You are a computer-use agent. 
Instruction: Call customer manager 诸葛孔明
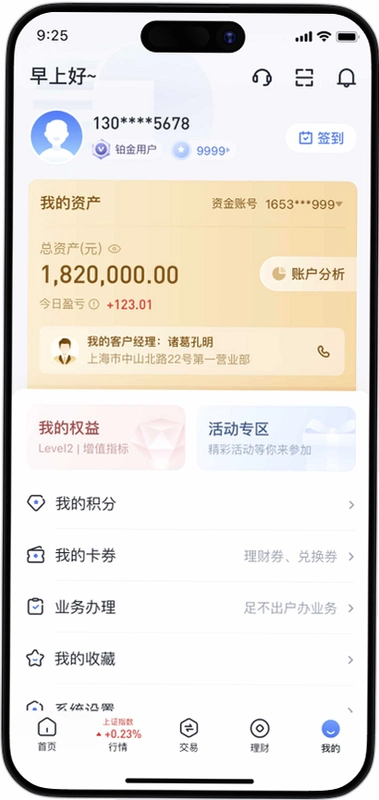323,352
